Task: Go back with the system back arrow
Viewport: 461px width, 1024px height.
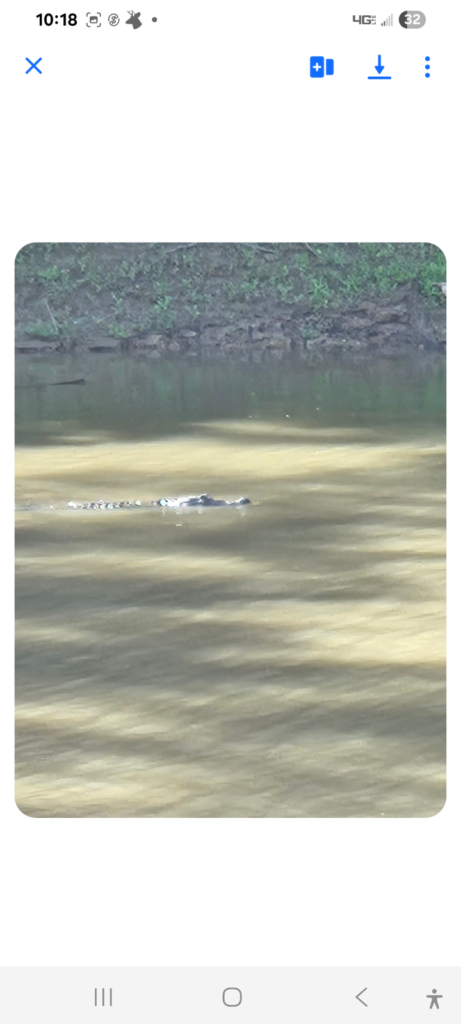Action: tap(361, 997)
